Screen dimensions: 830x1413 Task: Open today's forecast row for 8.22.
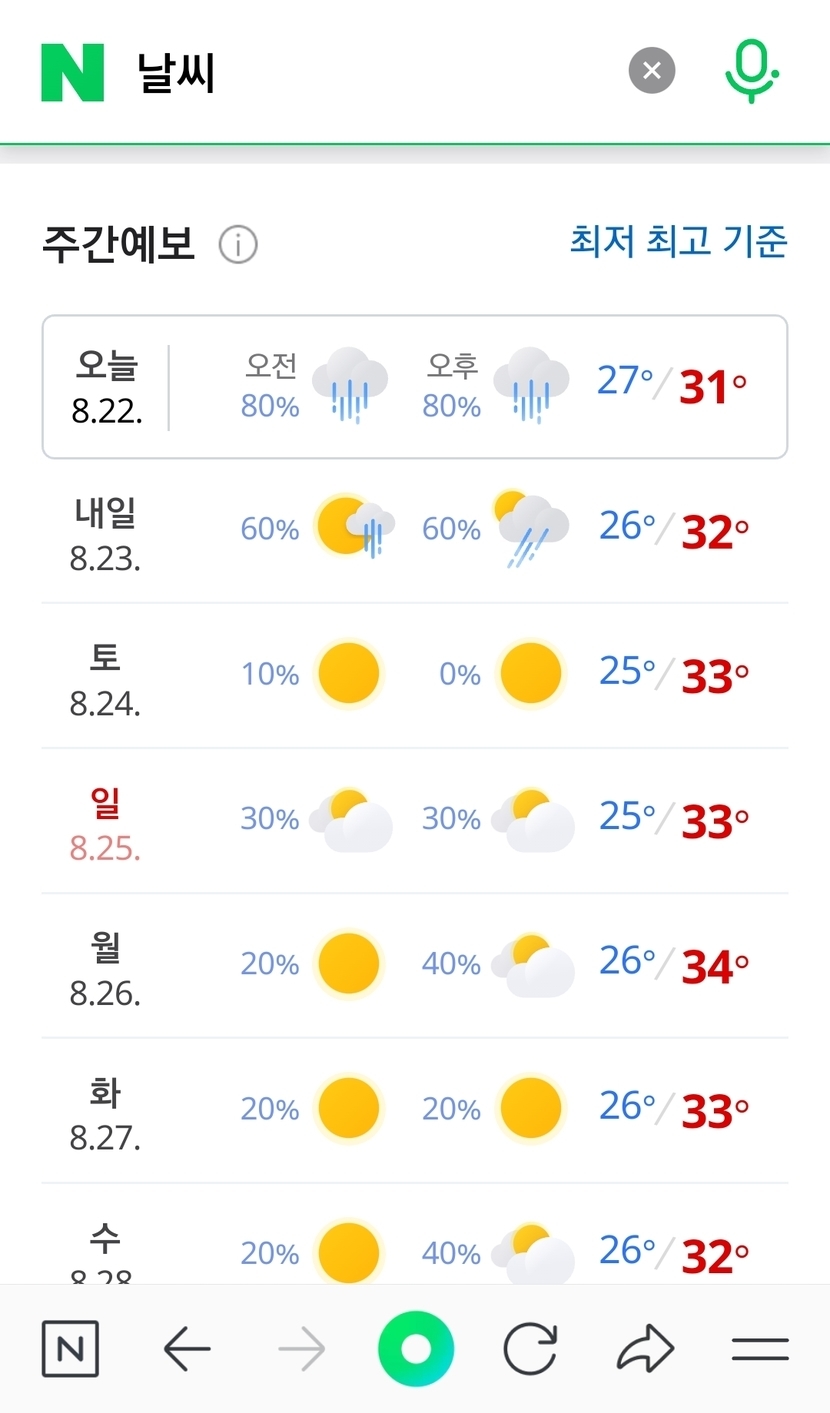coord(414,387)
